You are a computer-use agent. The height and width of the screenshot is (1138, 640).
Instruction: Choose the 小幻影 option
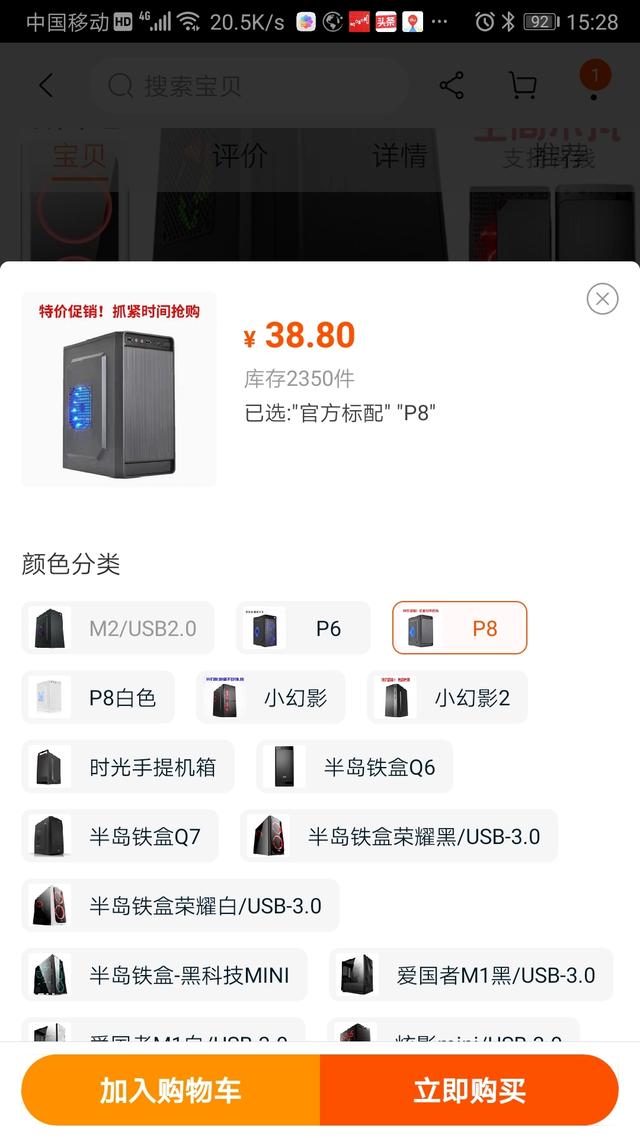pyautogui.click(x=271, y=697)
